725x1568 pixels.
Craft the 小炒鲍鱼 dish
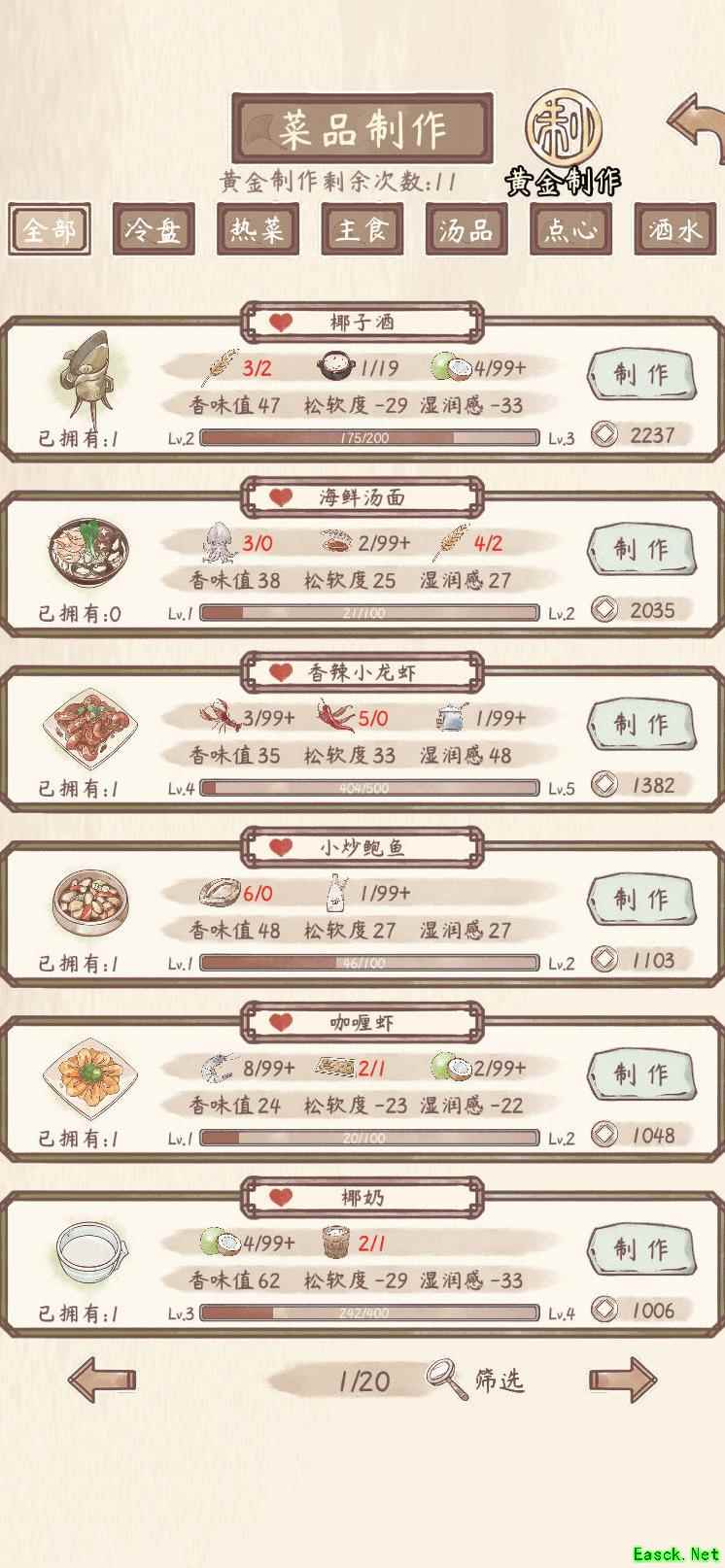click(x=640, y=899)
